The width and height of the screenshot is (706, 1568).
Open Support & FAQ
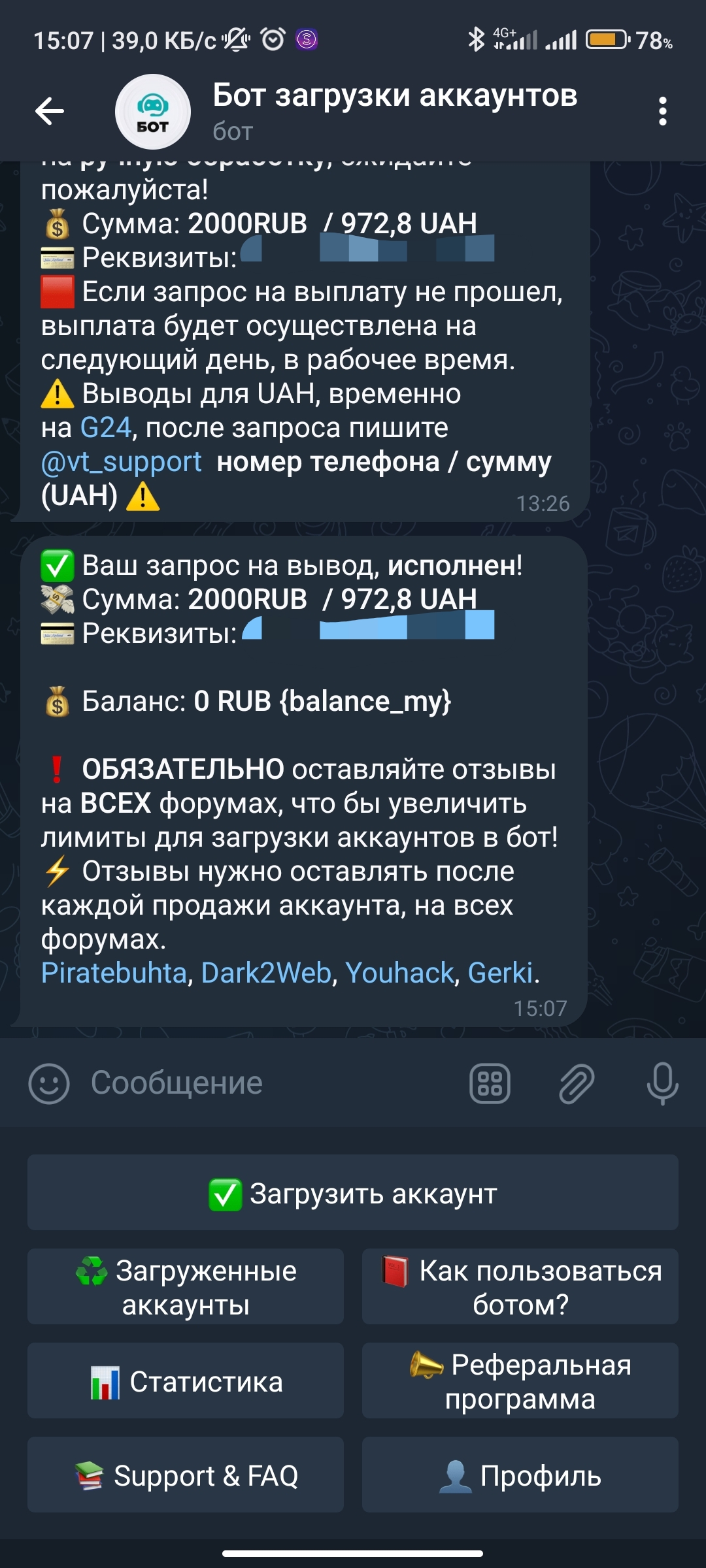pos(186,1475)
